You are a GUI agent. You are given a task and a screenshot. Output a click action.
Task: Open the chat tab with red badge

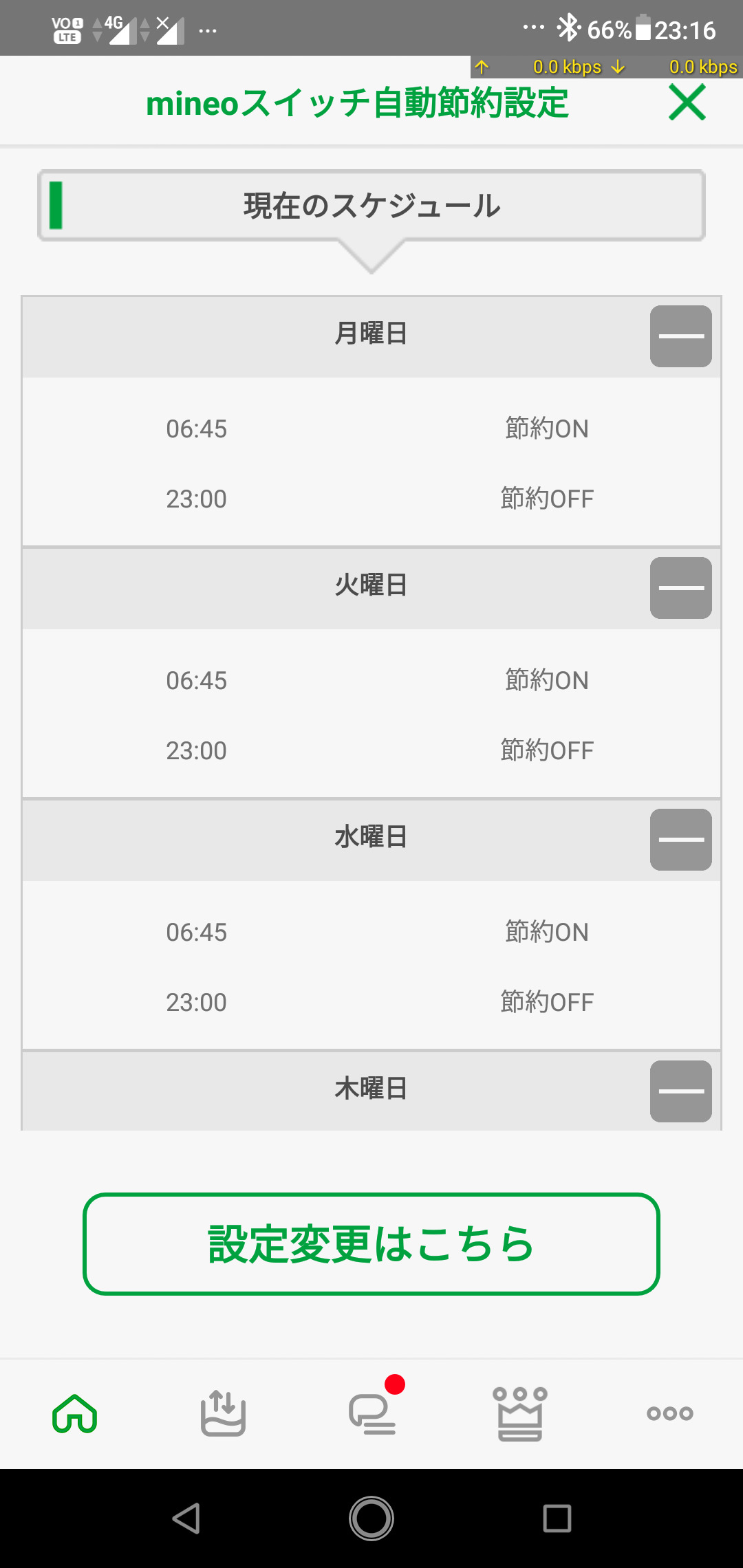pos(373,1414)
